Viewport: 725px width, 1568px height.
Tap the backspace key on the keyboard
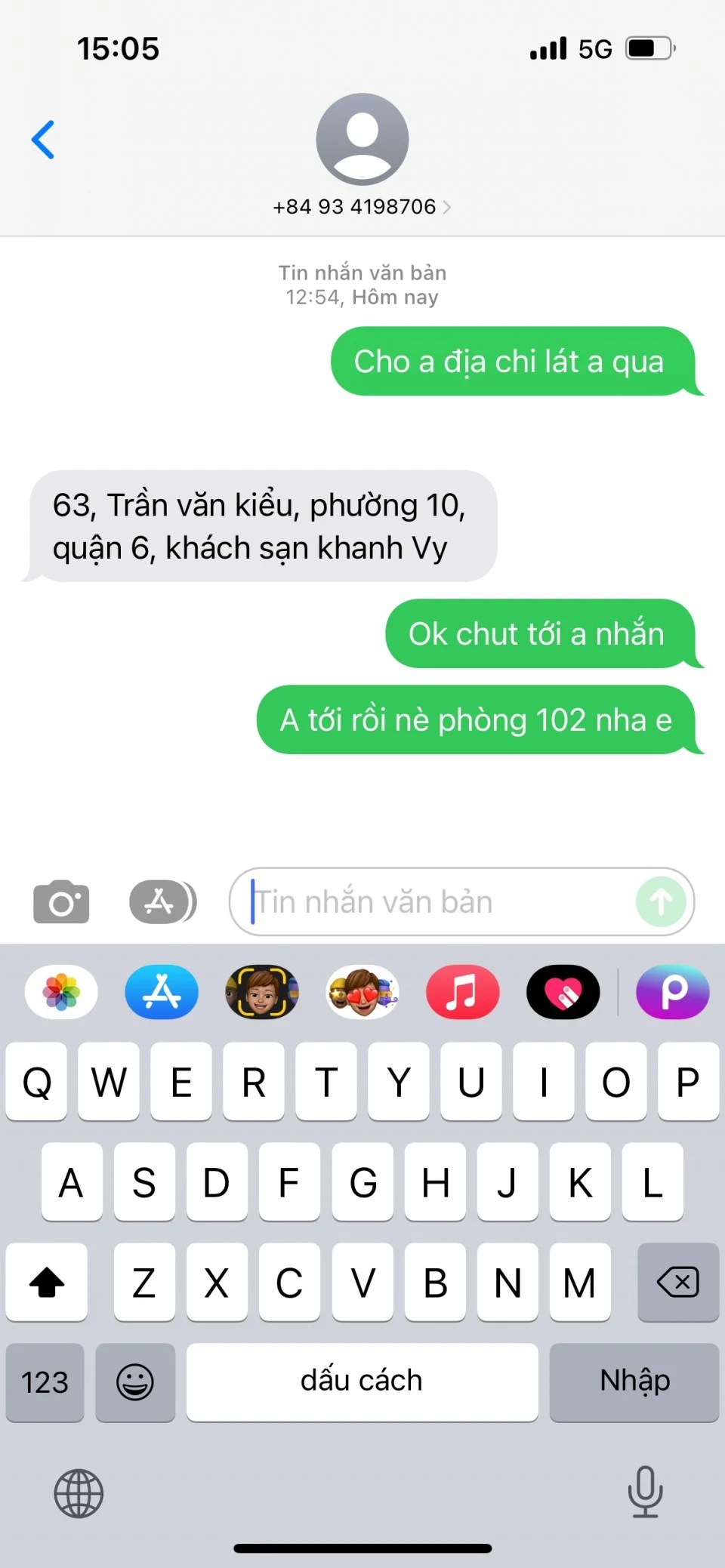coord(677,1282)
